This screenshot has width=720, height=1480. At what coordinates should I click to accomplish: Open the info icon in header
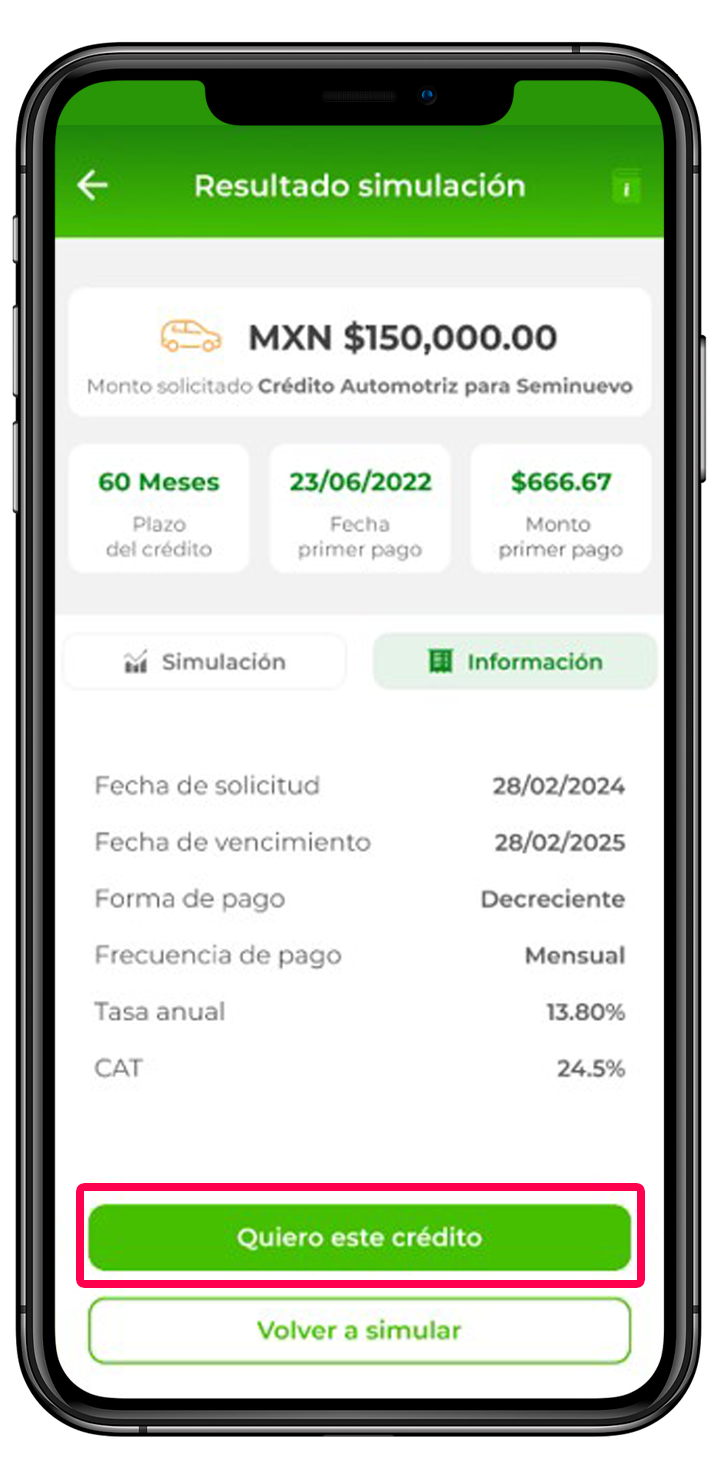[626, 187]
